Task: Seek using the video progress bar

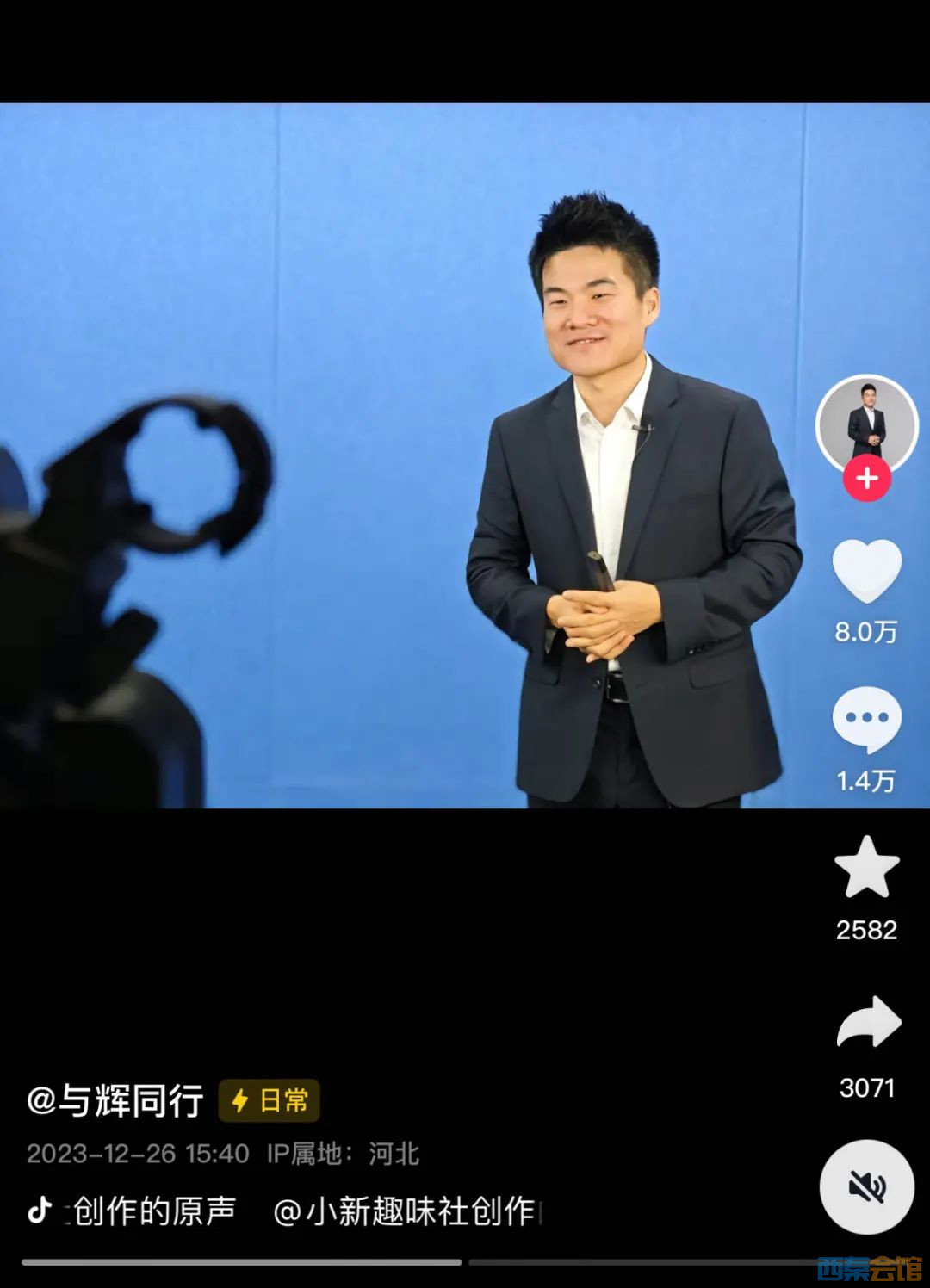Action: coord(241,1262)
